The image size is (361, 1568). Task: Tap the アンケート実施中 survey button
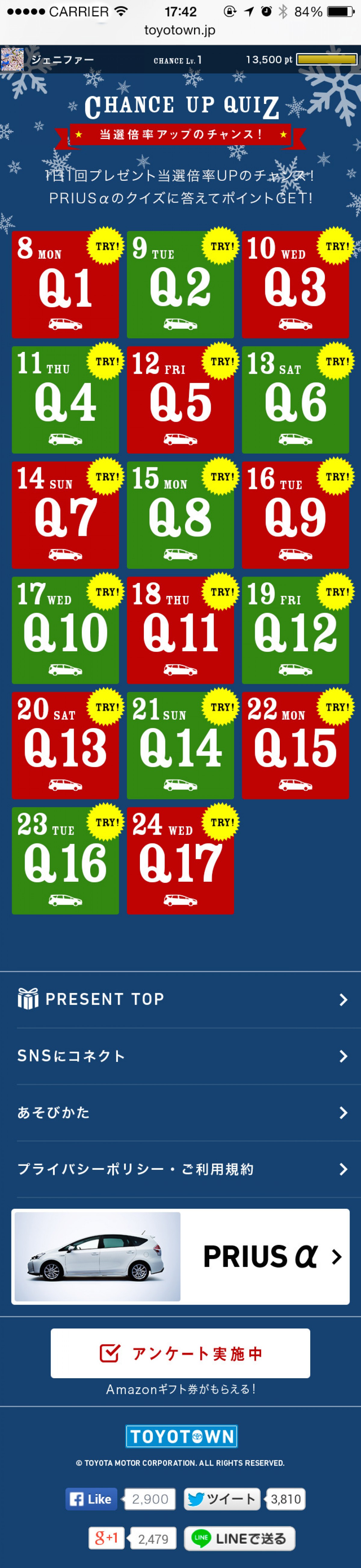[x=180, y=1353]
